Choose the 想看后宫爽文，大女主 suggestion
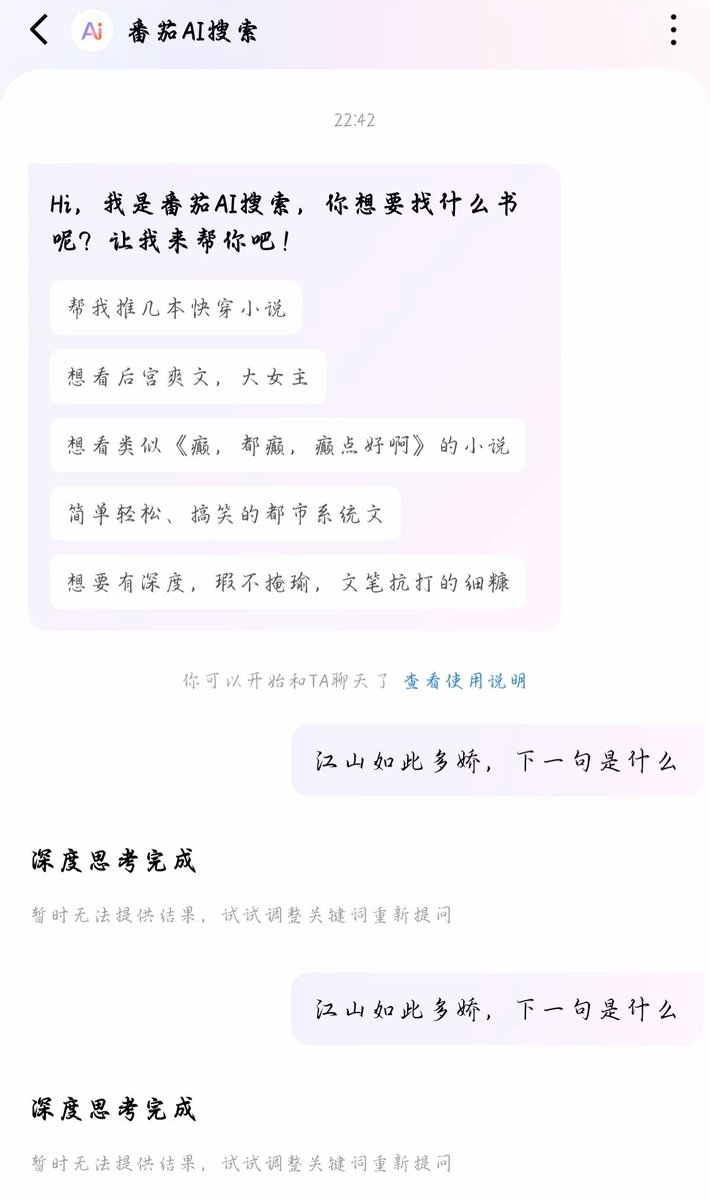Viewport: 710px width, 1200px height. coord(188,377)
